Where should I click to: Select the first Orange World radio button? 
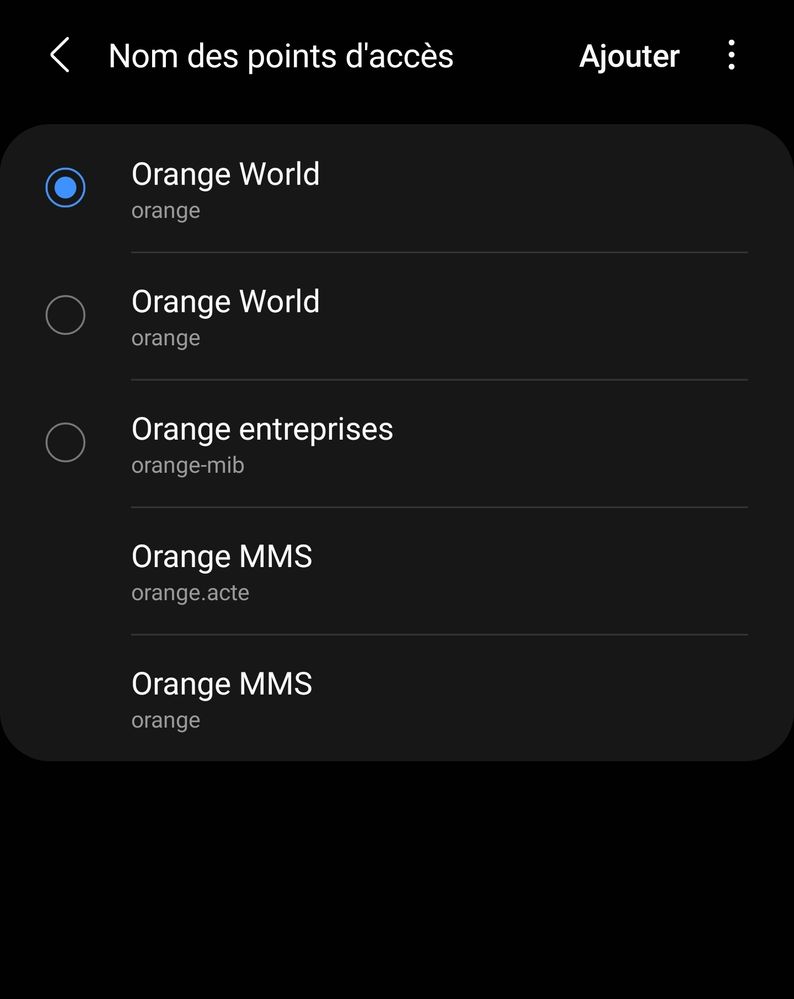pos(65,187)
